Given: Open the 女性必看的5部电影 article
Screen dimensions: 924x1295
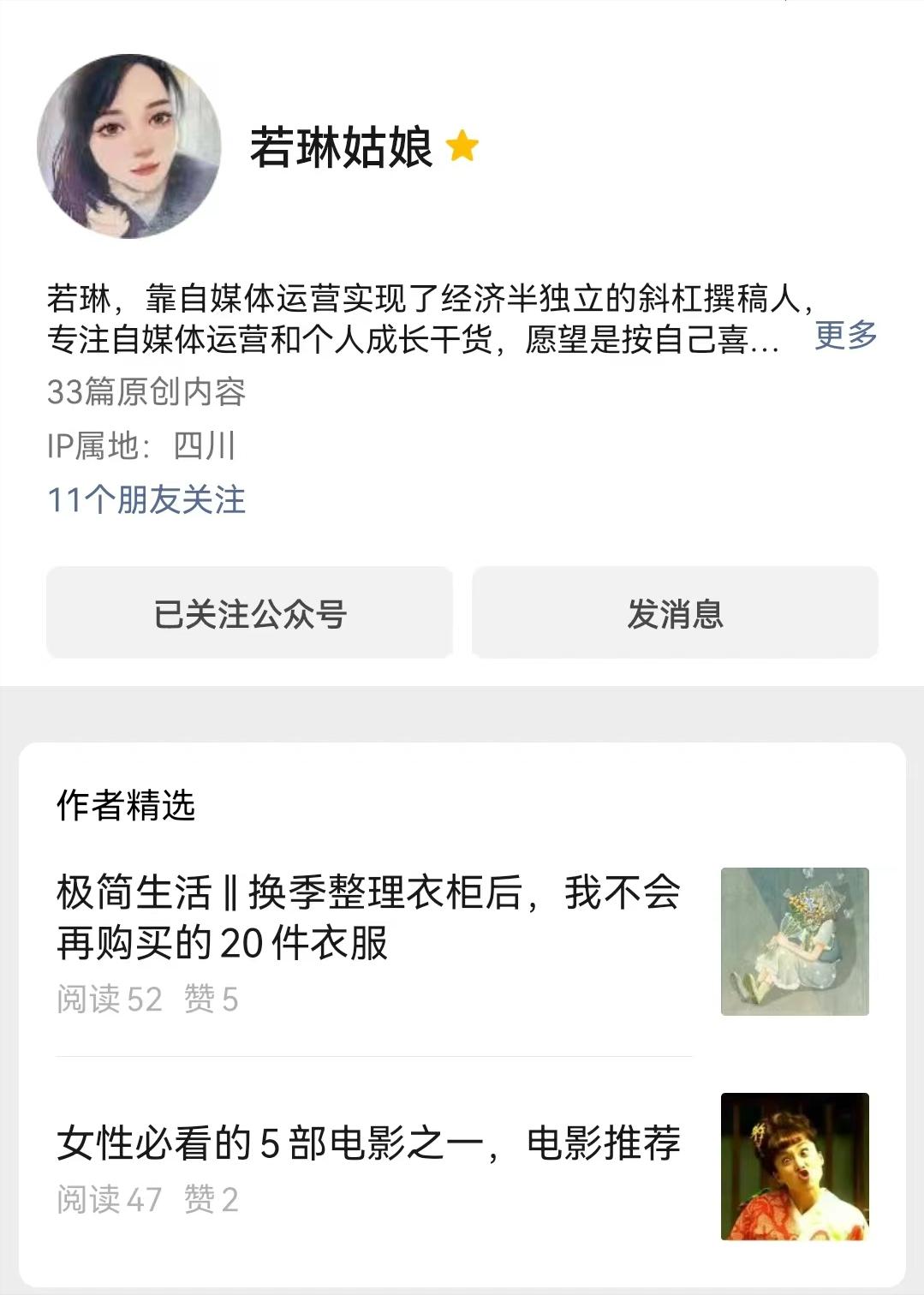Looking at the screenshot, I should click(x=368, y=1143).
